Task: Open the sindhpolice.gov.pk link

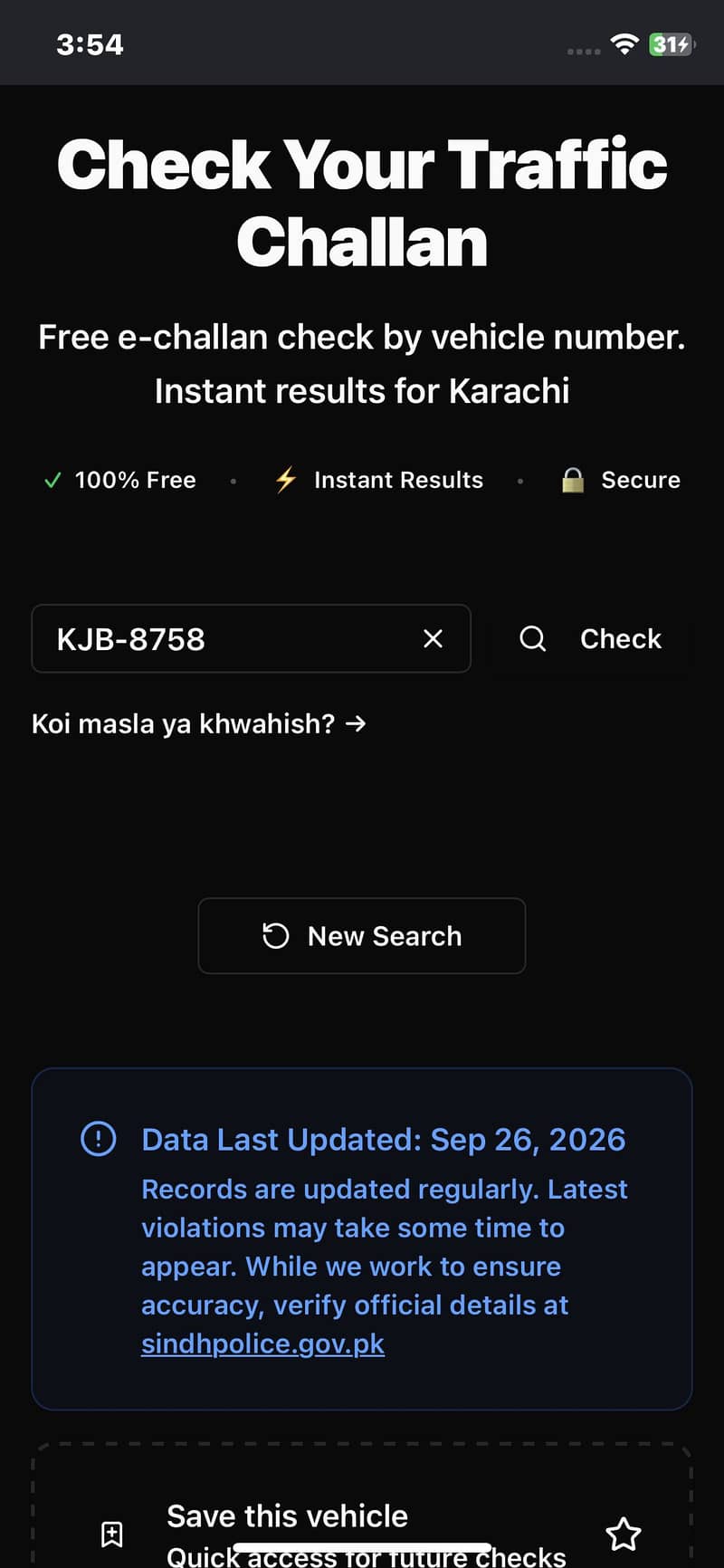Action: click(262, 1343)
